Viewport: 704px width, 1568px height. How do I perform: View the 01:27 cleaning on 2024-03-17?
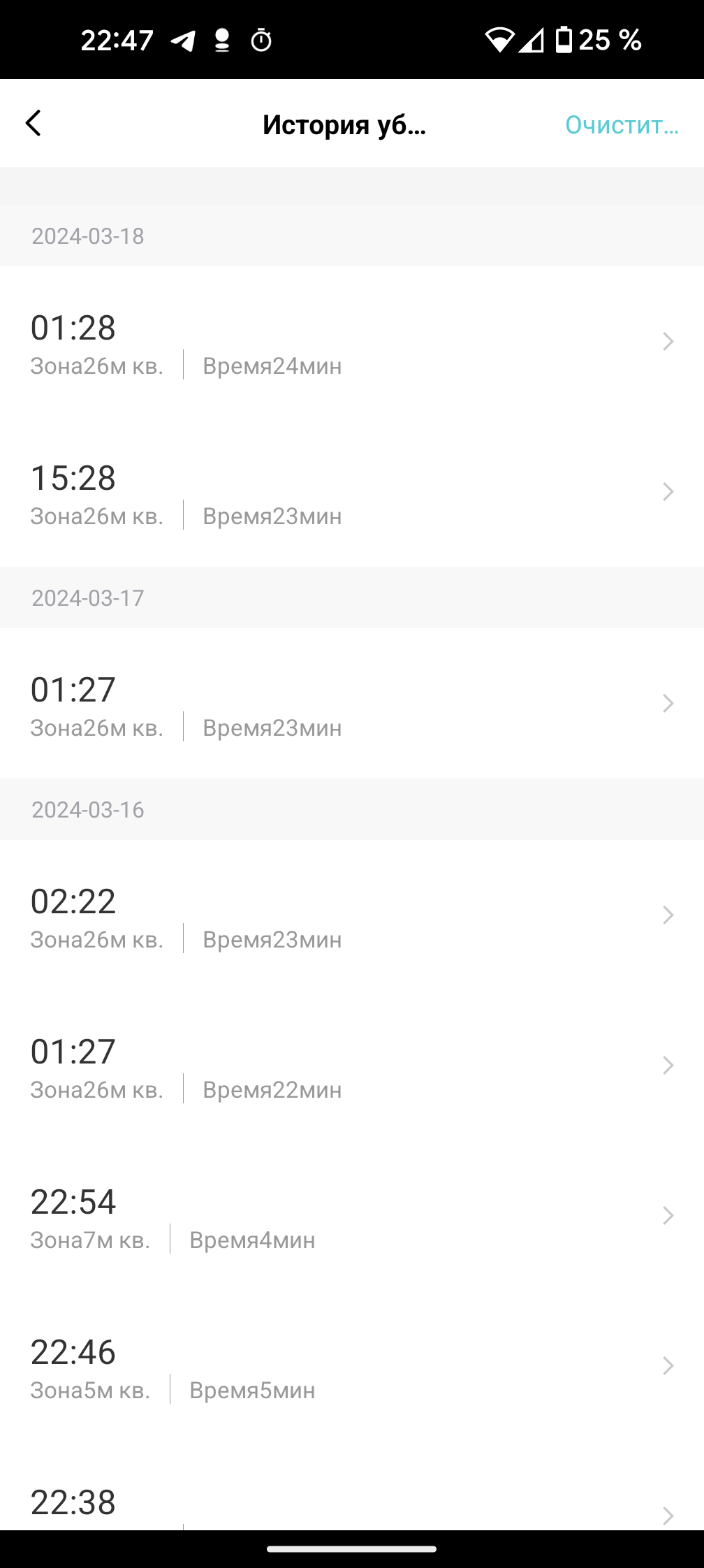[352, 704]
